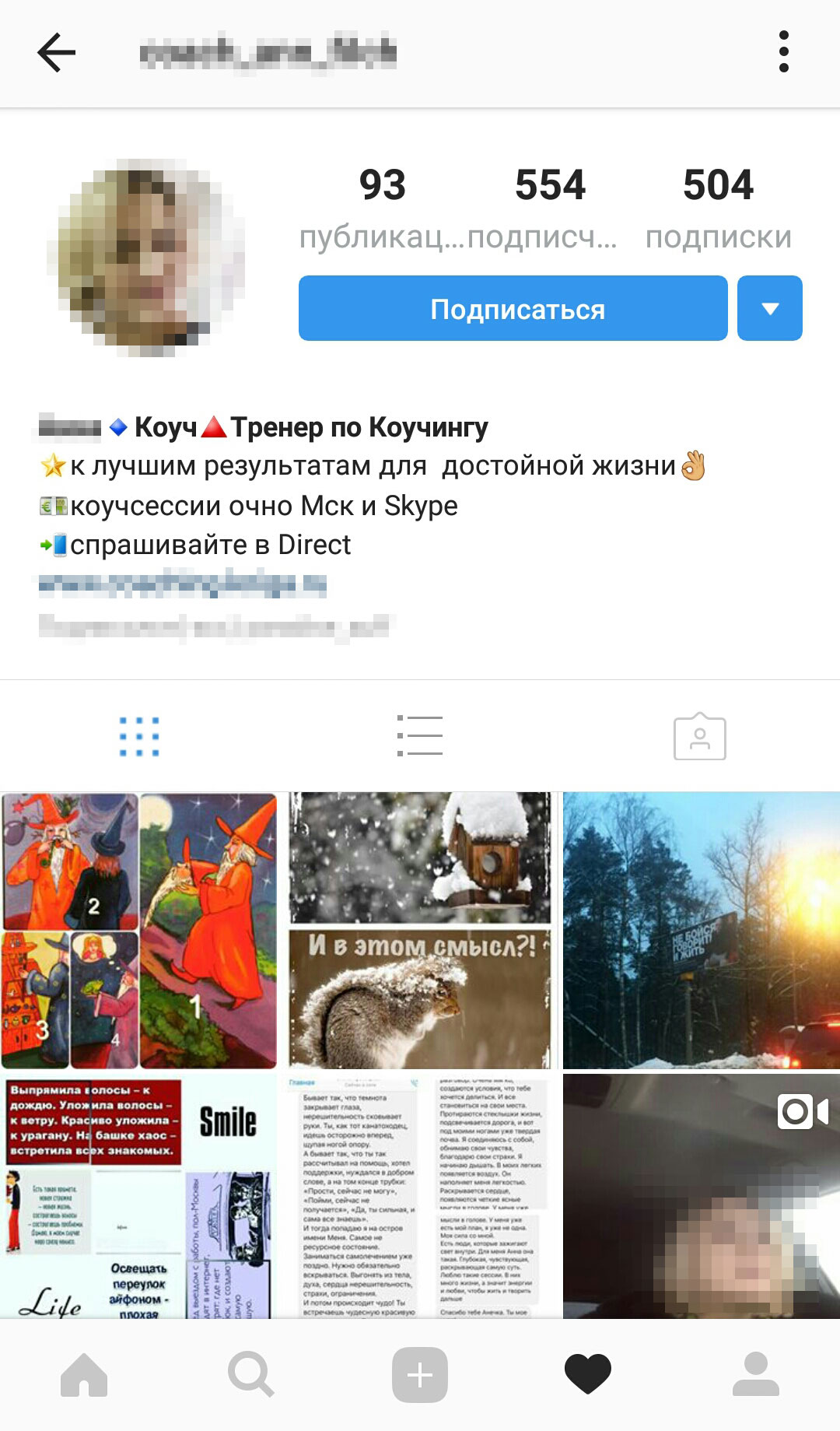Play the video post with camera icon
The width and height of the screenshot is (840, 1431).
pyautogui.click(x=702, y=1196)
